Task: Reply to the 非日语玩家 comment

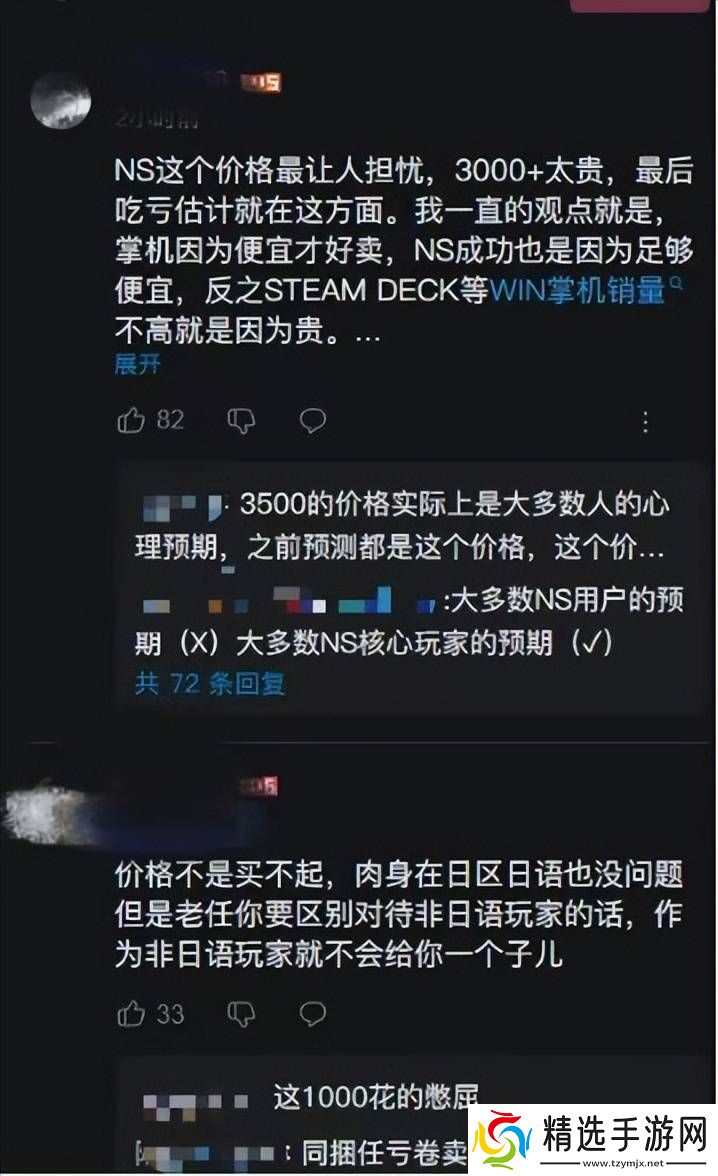Action: [313, 1014]
